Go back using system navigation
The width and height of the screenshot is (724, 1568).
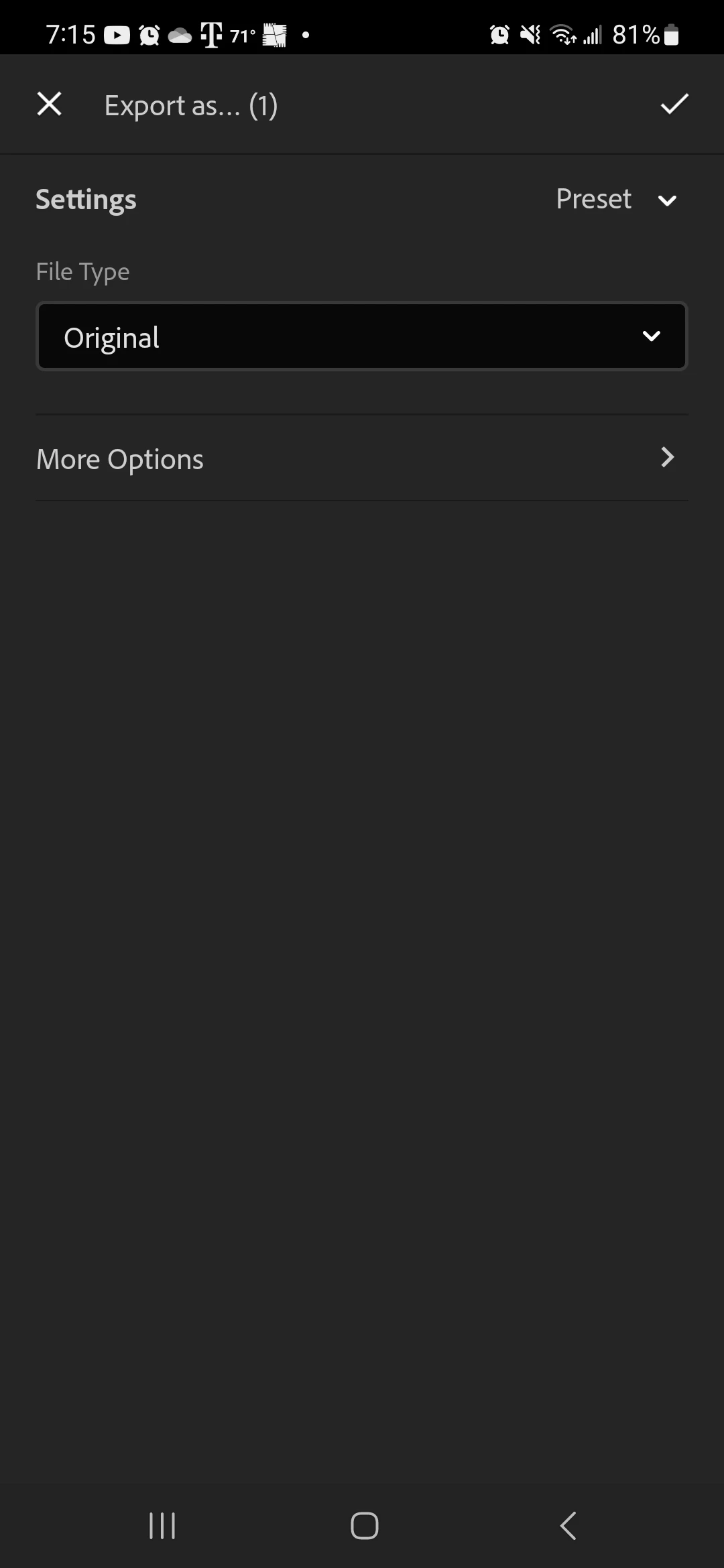[568, 1526]
